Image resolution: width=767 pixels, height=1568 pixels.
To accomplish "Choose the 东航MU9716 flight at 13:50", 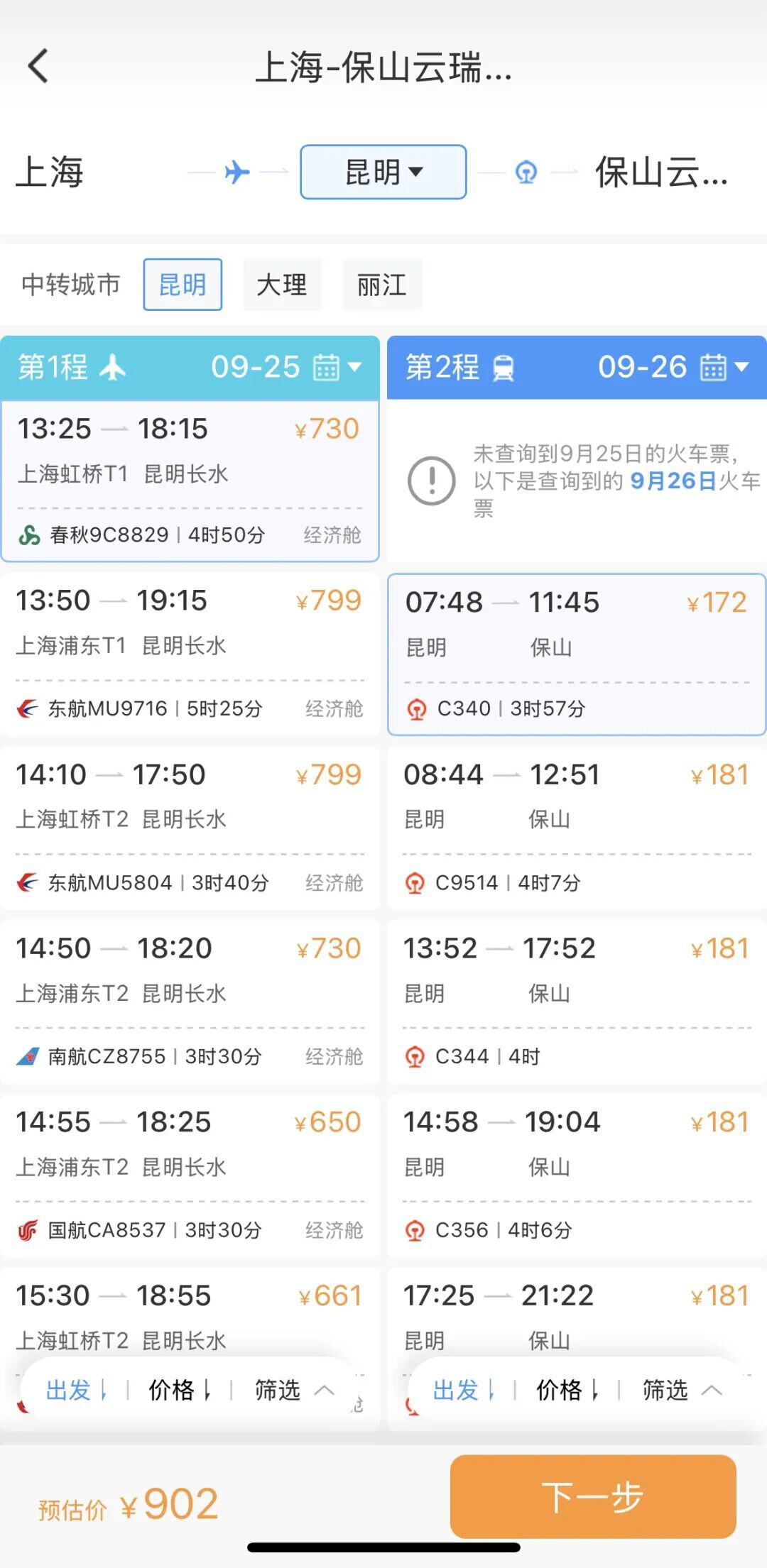I will (x=190, y=654).
